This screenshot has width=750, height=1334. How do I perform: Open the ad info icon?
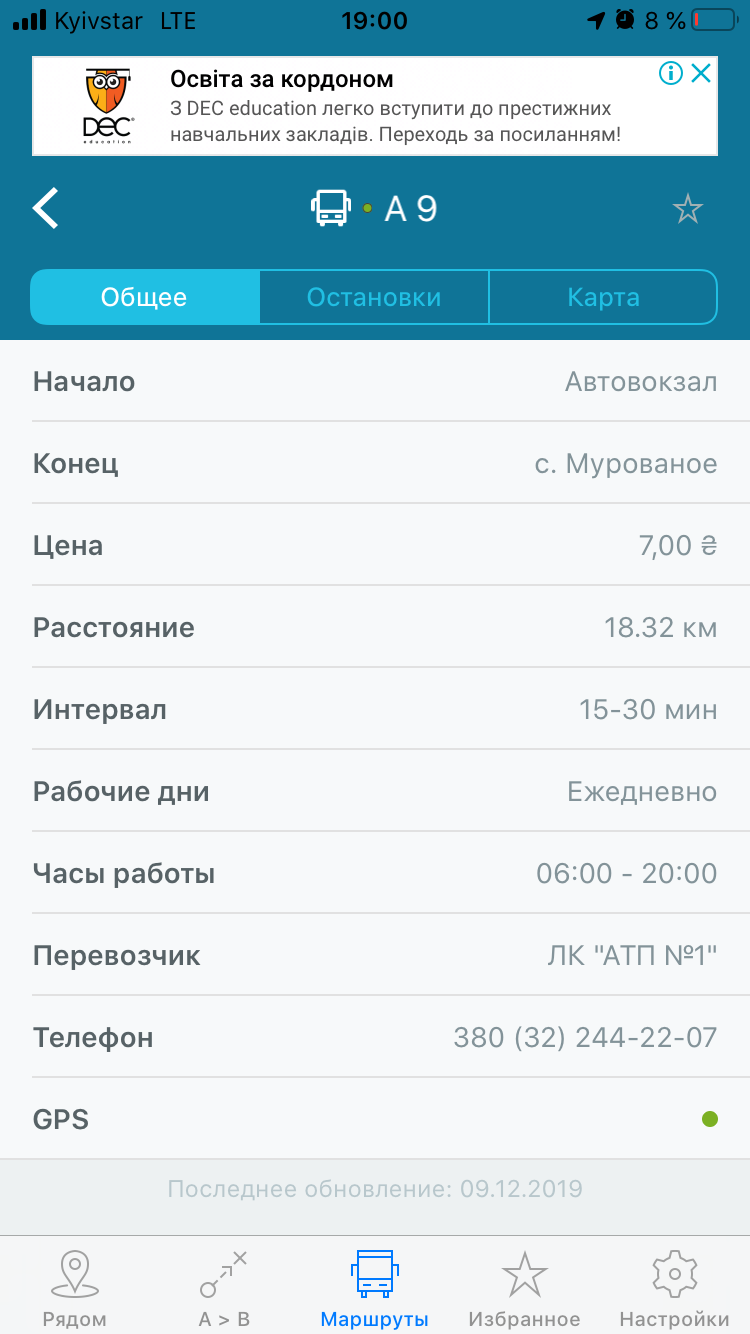(670, 73)
